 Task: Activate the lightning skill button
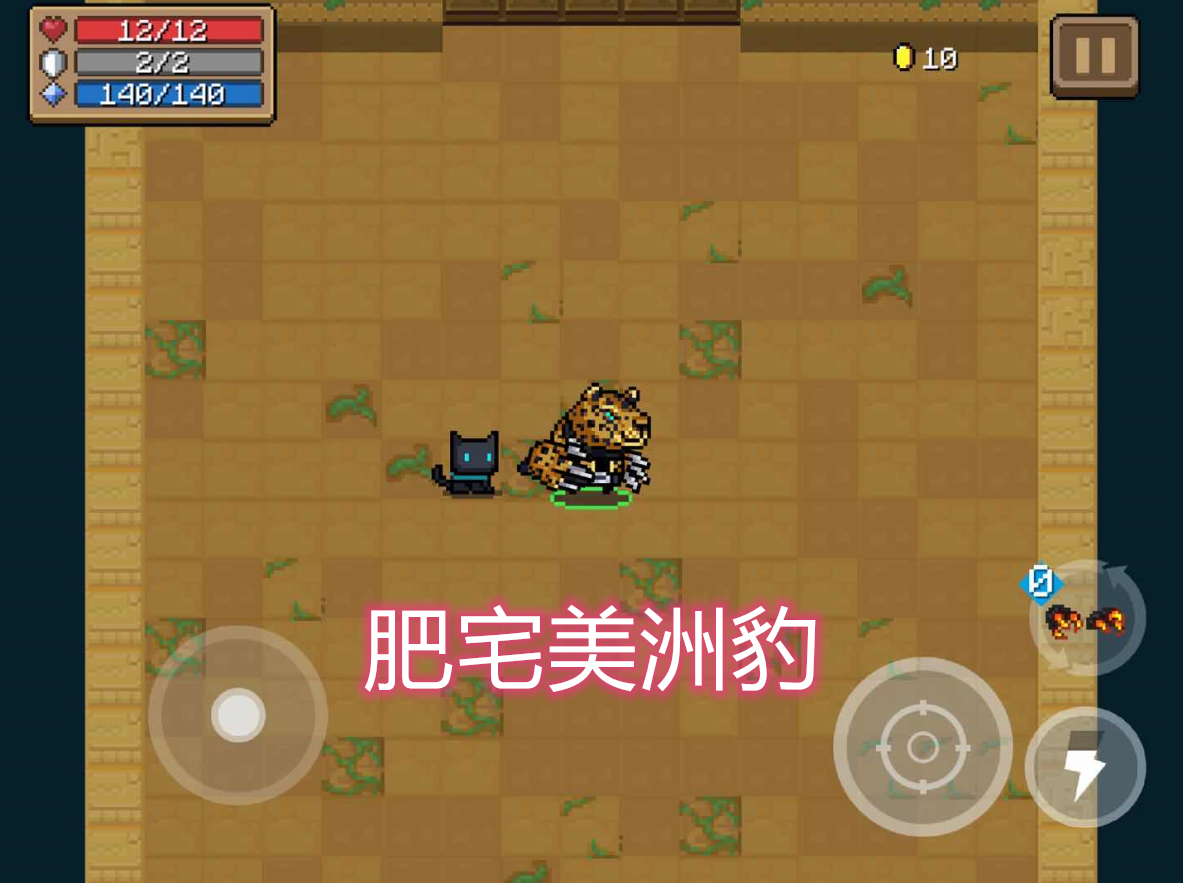1085,767
